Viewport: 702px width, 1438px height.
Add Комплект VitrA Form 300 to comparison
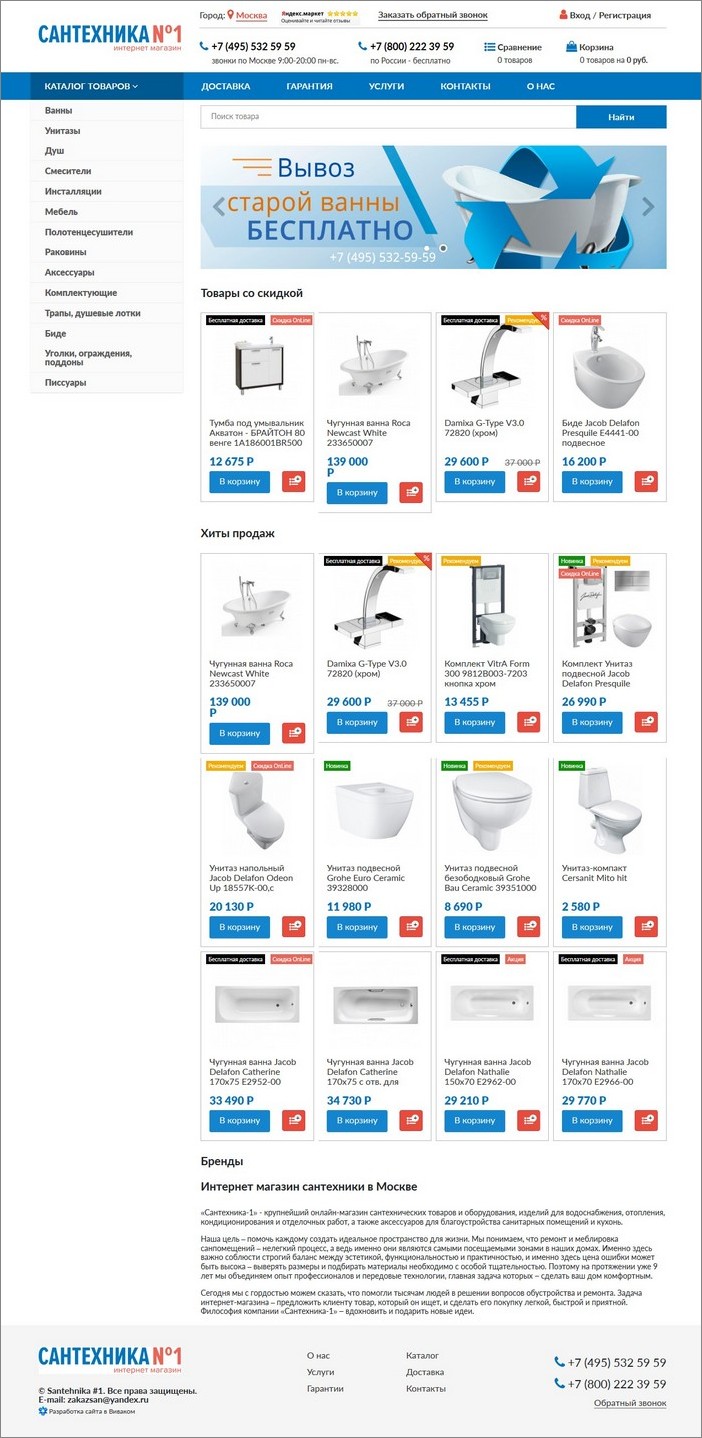click(528, 722)
